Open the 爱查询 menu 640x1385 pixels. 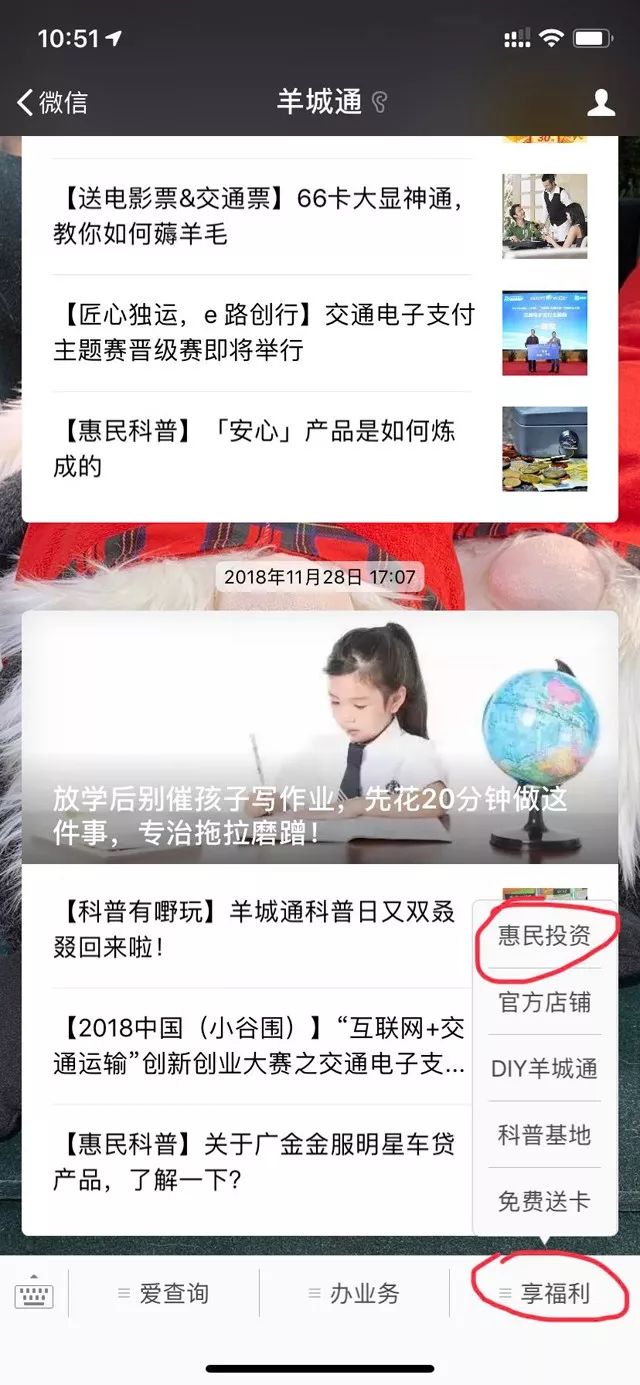[164, 1293]
